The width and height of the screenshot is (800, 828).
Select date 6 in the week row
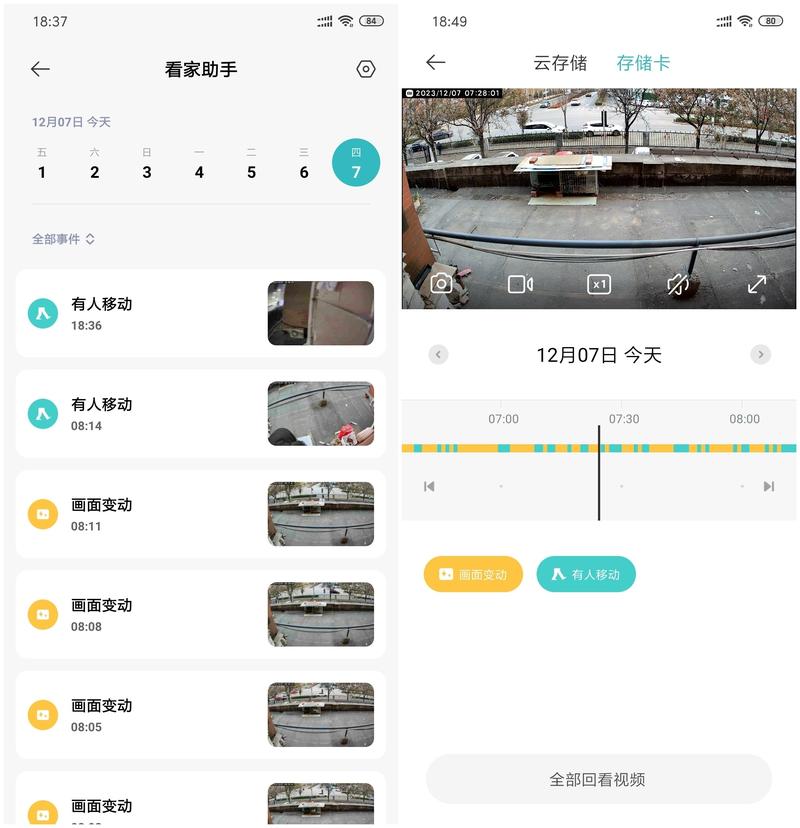coord(304,163)
